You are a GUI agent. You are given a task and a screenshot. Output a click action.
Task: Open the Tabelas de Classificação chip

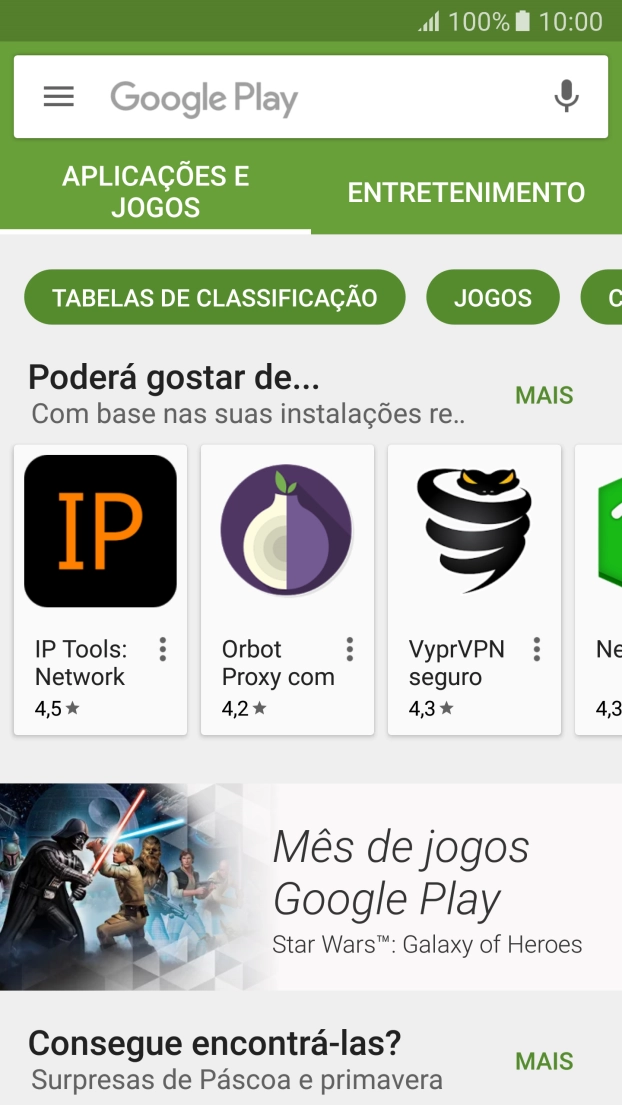point(215,298)
